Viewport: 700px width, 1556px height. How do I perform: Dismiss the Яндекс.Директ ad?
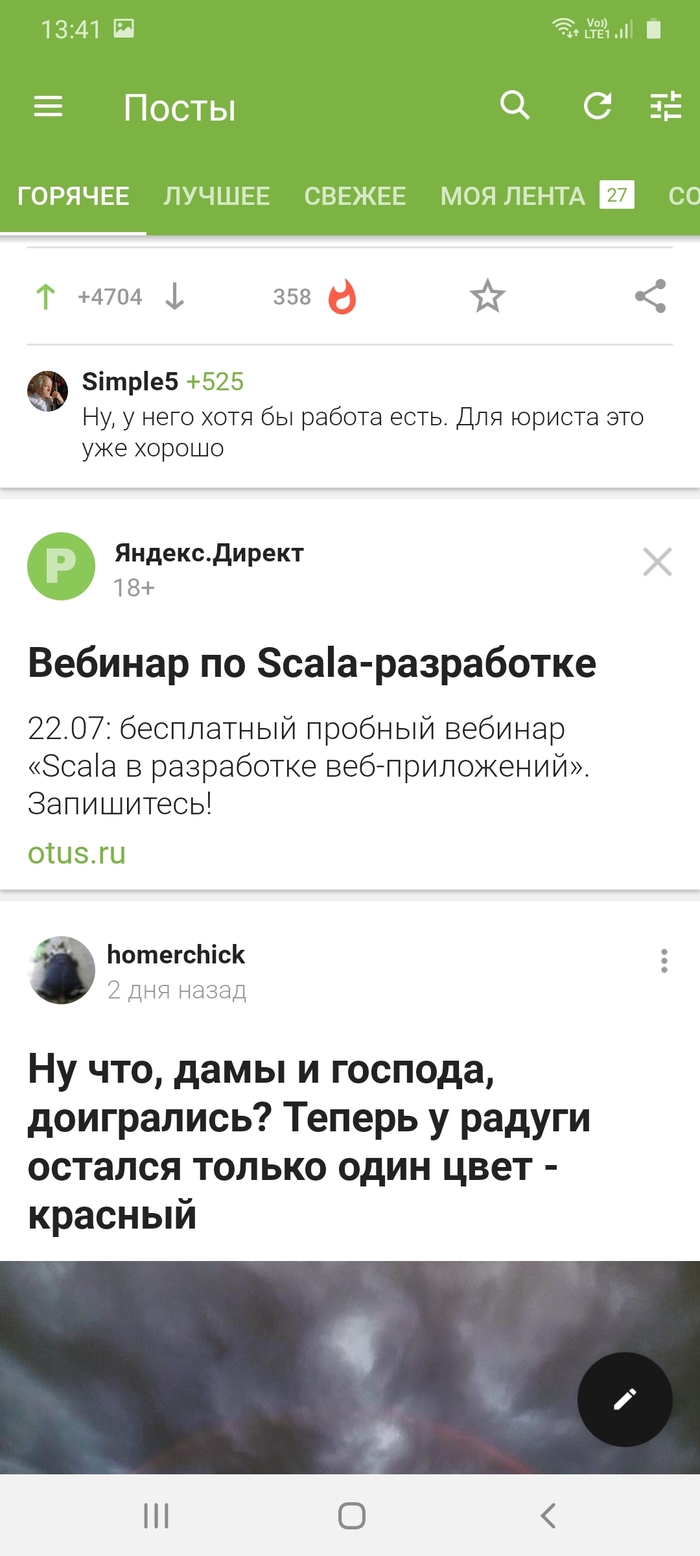click(657, 563)
